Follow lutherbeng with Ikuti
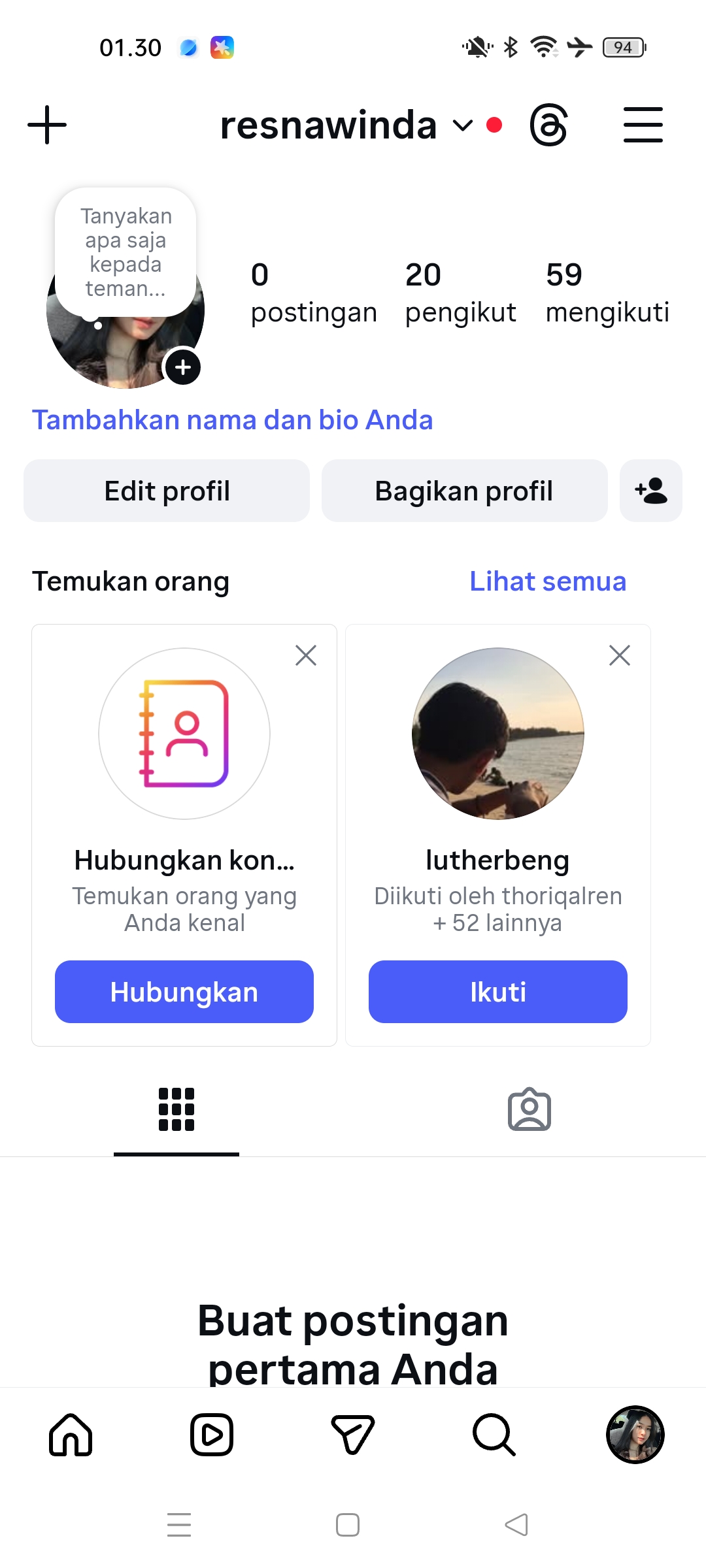This screenshot has height=1568, width=706. pyautogui.click(x=498, y=992)
